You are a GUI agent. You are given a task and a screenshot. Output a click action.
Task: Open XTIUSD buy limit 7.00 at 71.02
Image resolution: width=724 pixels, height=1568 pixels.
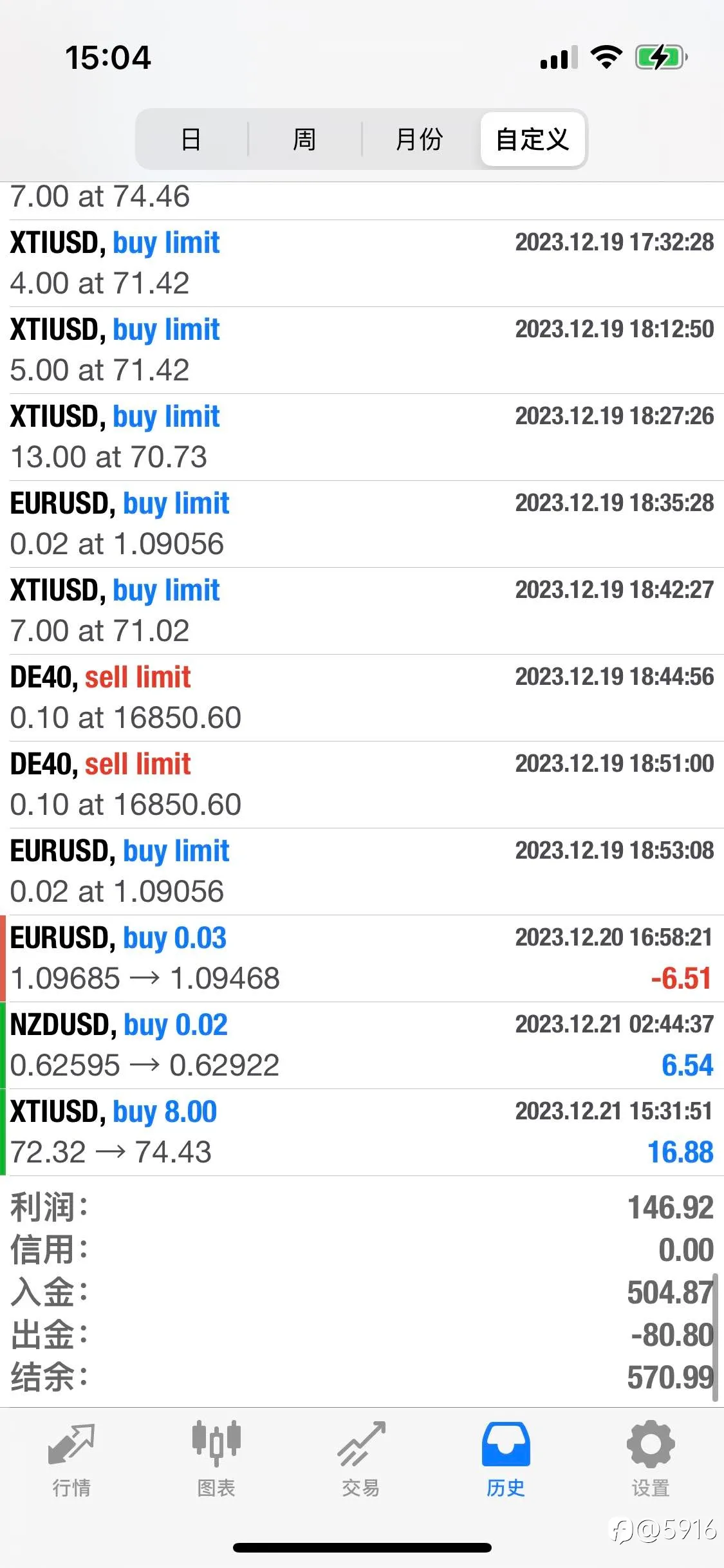(x=362, y=611)
